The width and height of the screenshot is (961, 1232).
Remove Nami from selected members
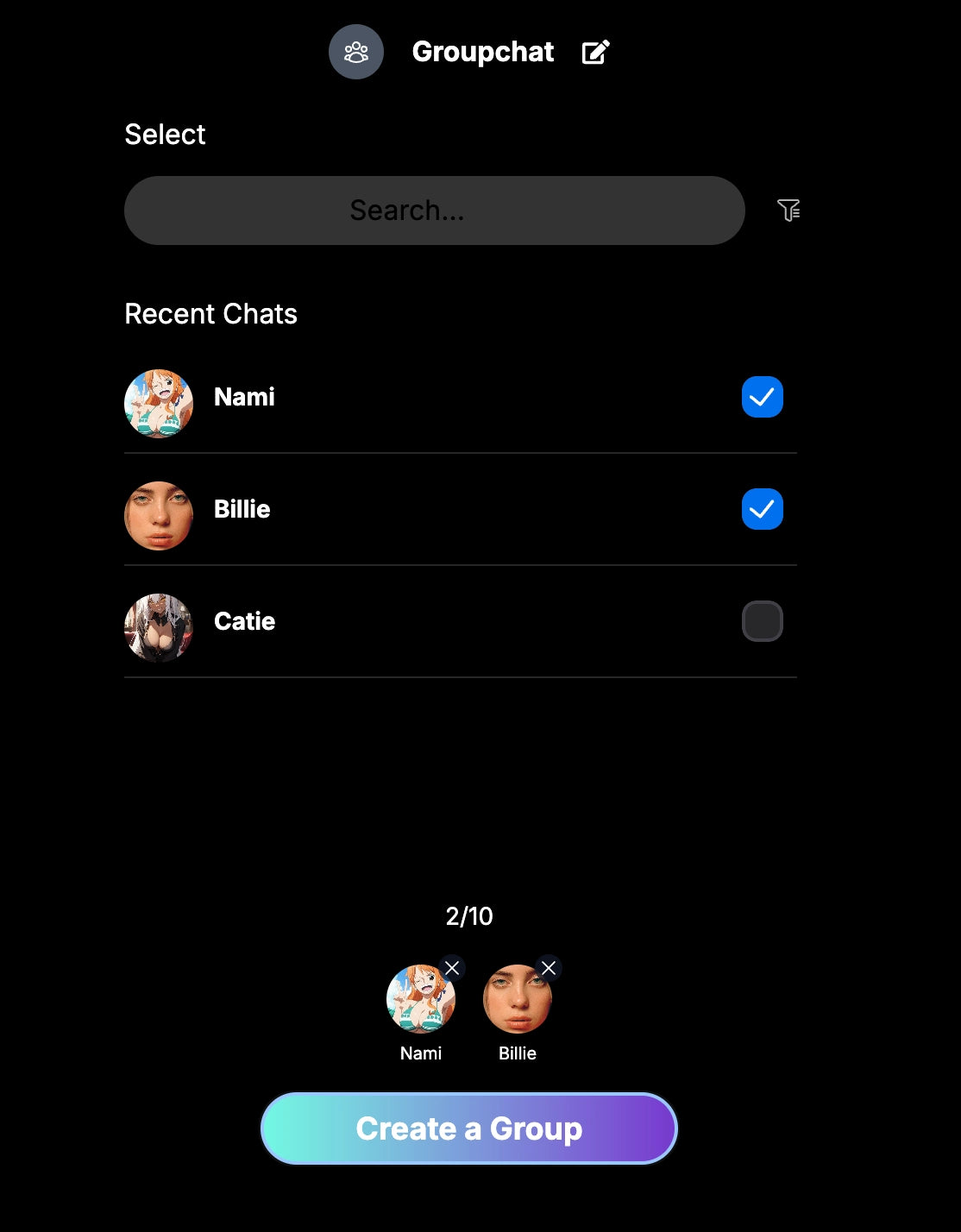452,968
